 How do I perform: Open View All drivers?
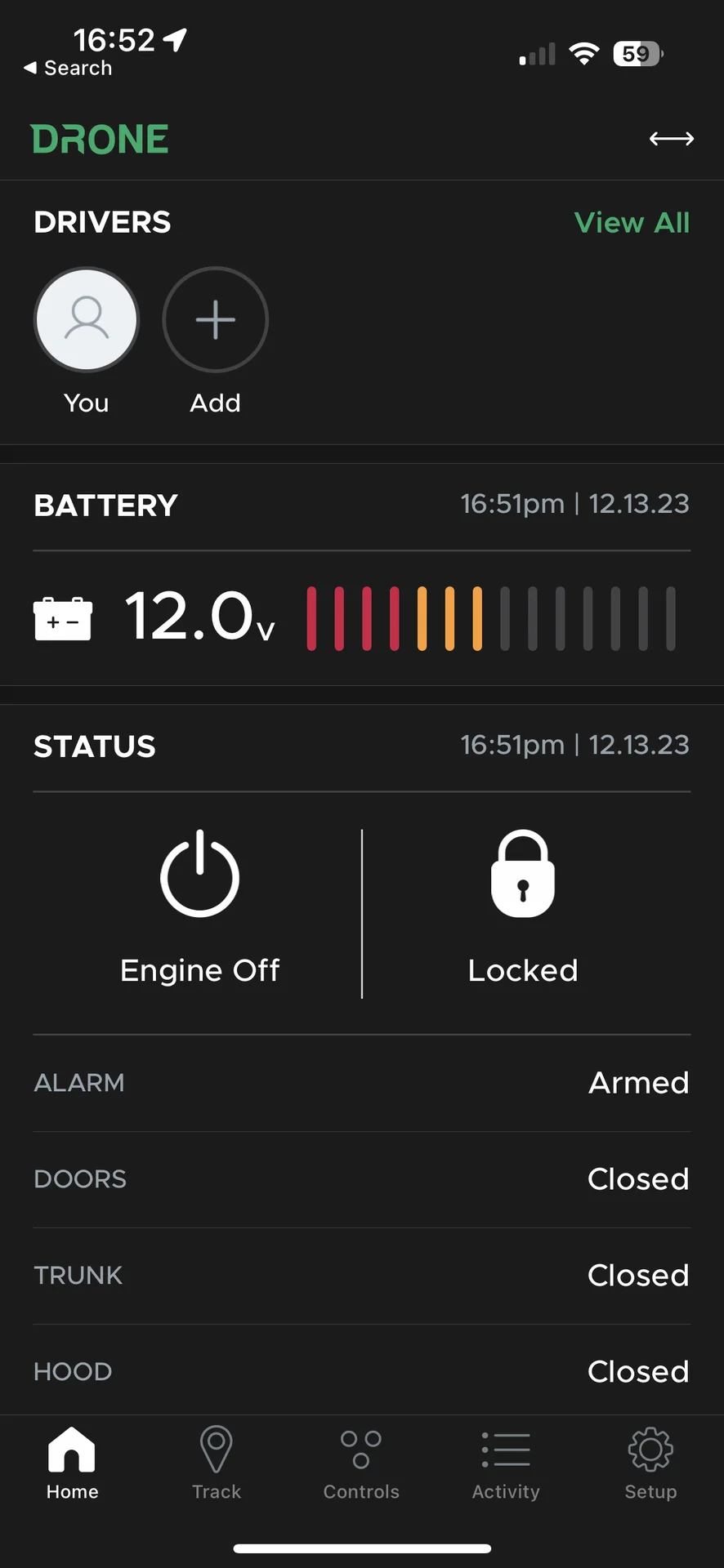coord(632,222)
